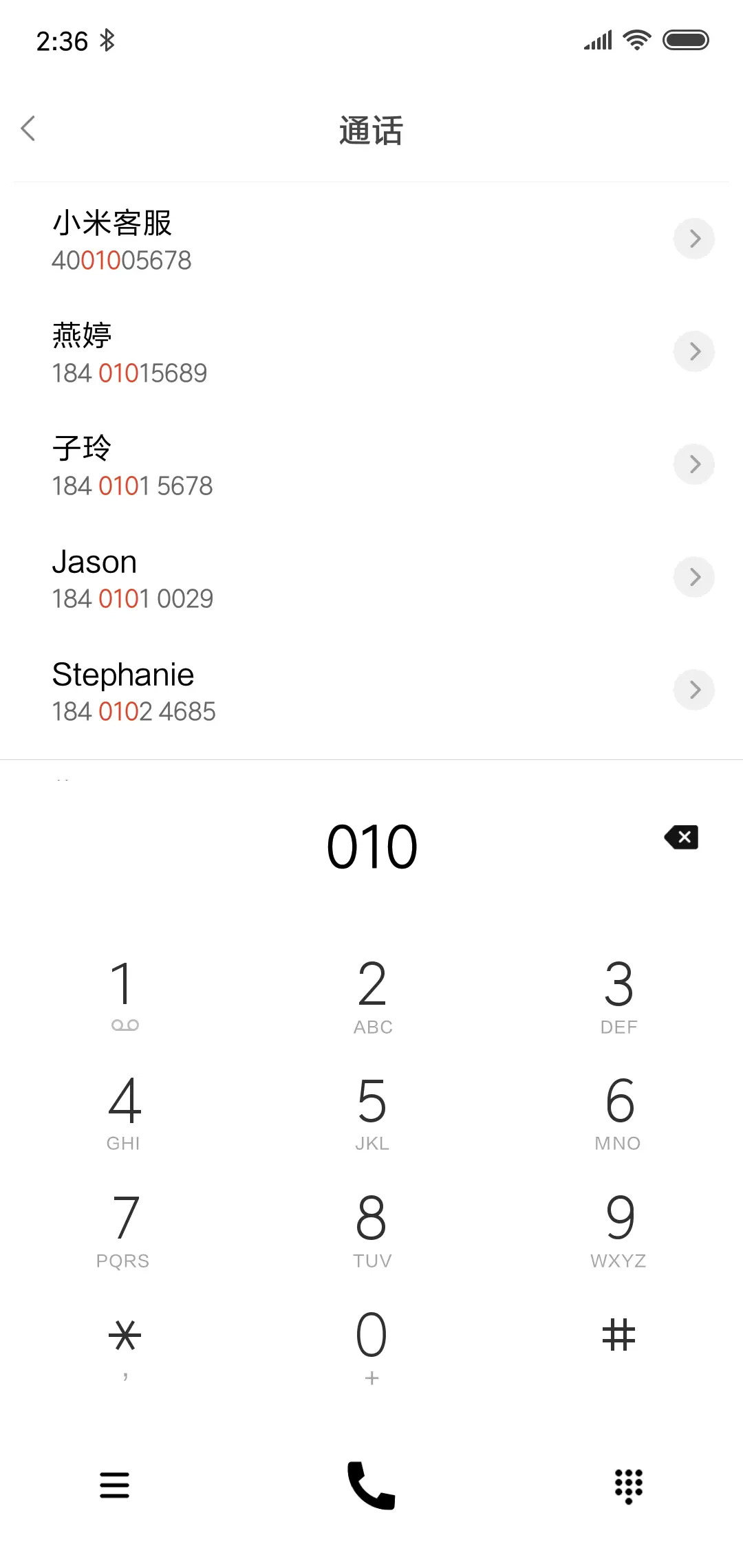The height and width of the screenshot is (1568, 743).
Task: Tap the entered number 010
Action: (x=371, y=845)
